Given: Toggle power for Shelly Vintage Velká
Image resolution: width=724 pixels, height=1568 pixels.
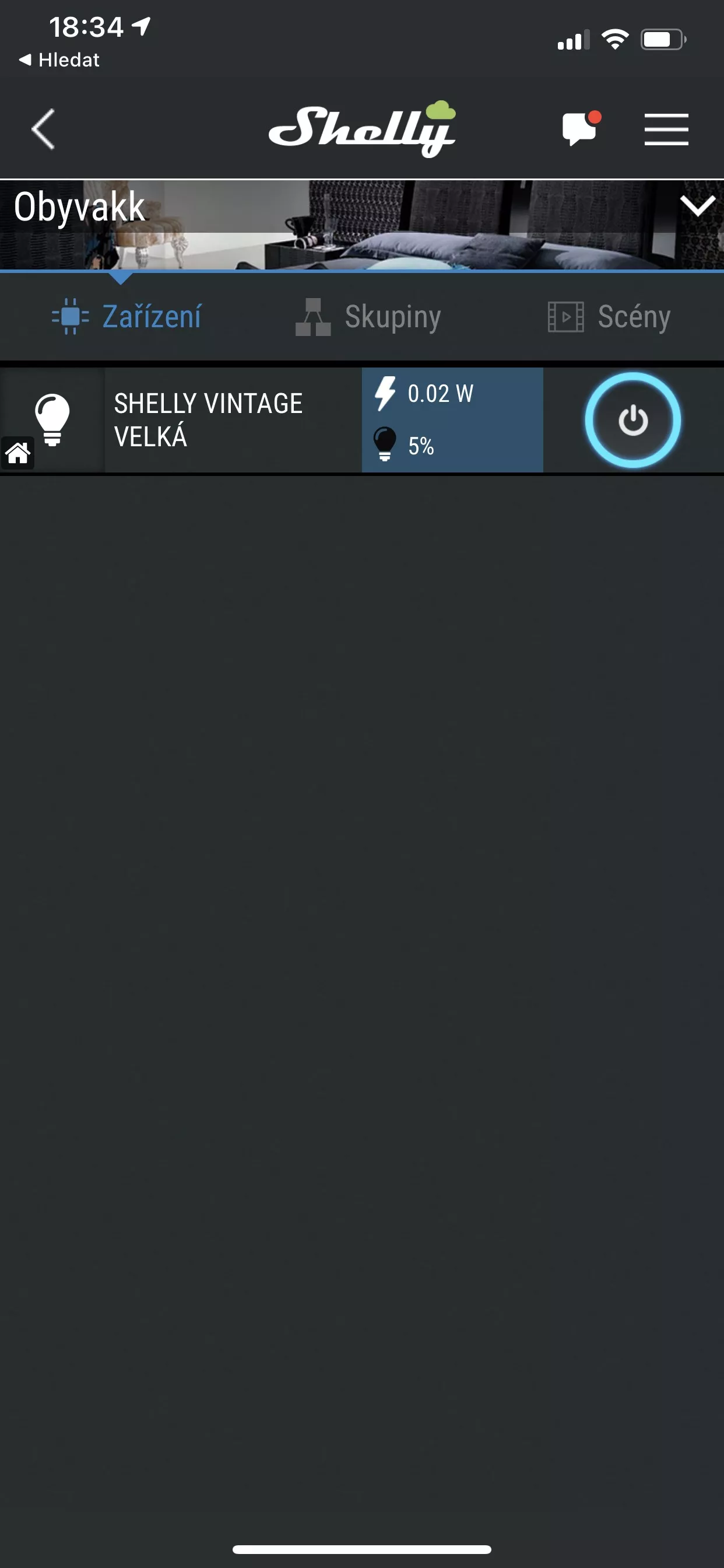Looking at the screenshot, I should (x=632, y=420).
